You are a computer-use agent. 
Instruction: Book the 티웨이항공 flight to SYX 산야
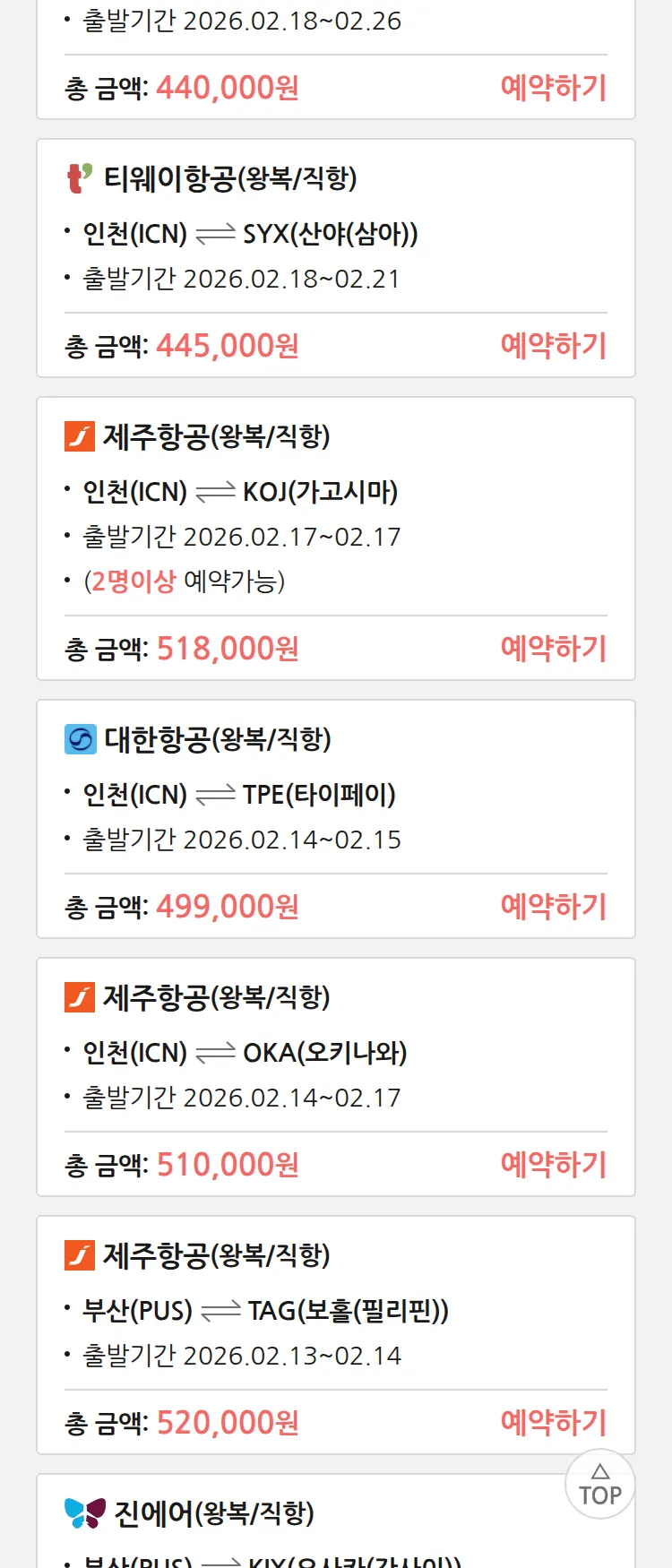(x=553, y=346)
